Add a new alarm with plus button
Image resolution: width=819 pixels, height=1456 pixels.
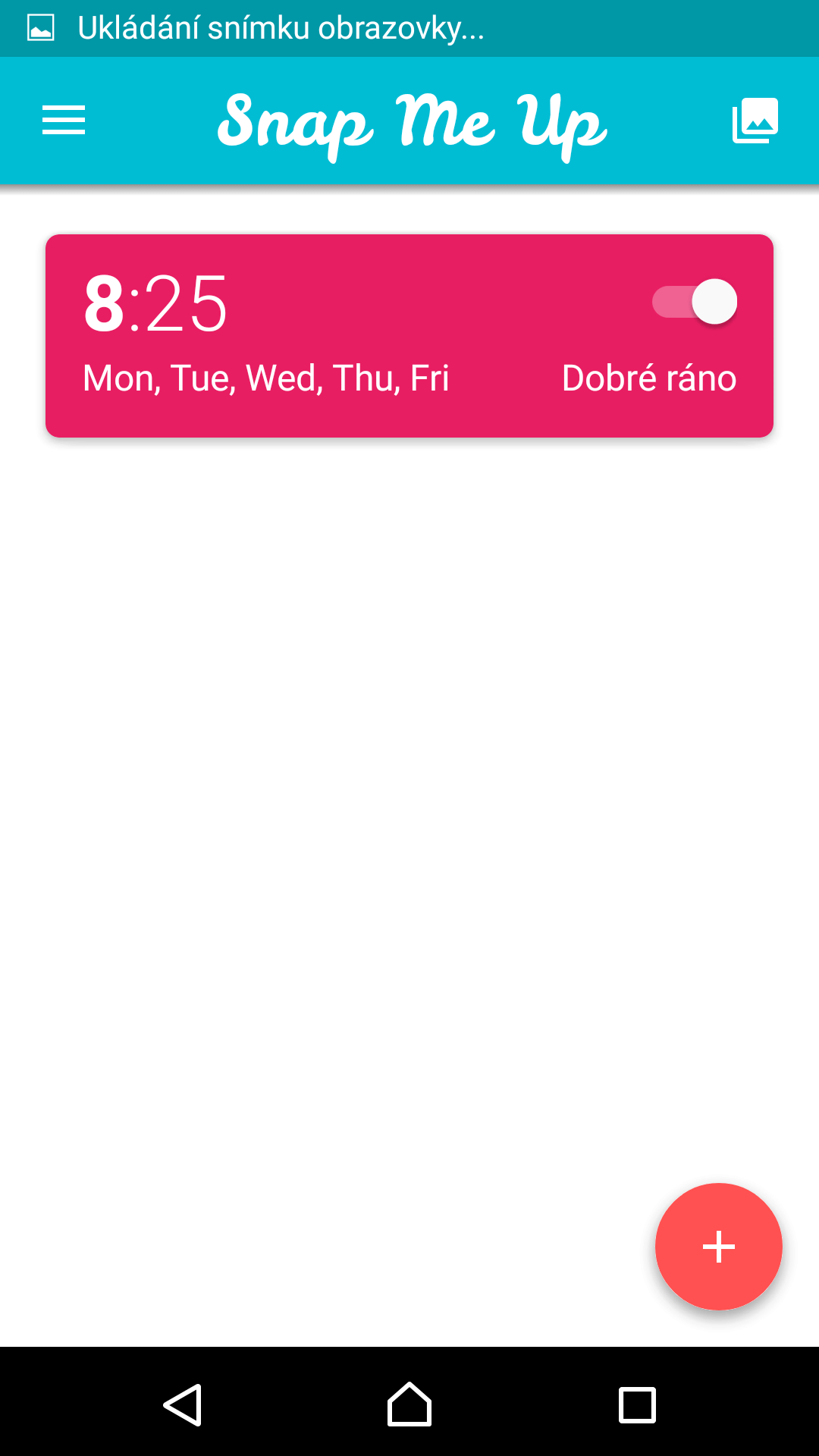pyautogui.click(x=718, y=1247)
